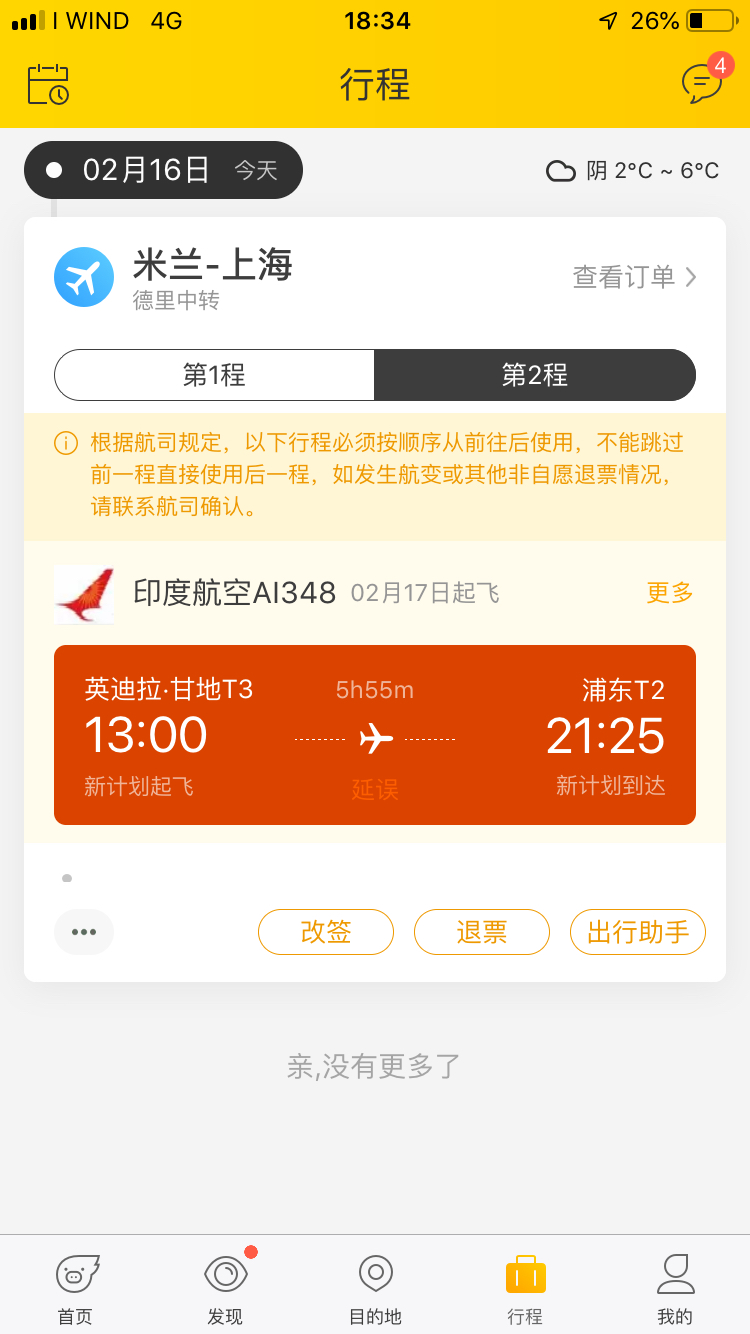Screen dimensions: 750x1334
Task: Select the 第2程 segment
Action: tap(534, 375)
